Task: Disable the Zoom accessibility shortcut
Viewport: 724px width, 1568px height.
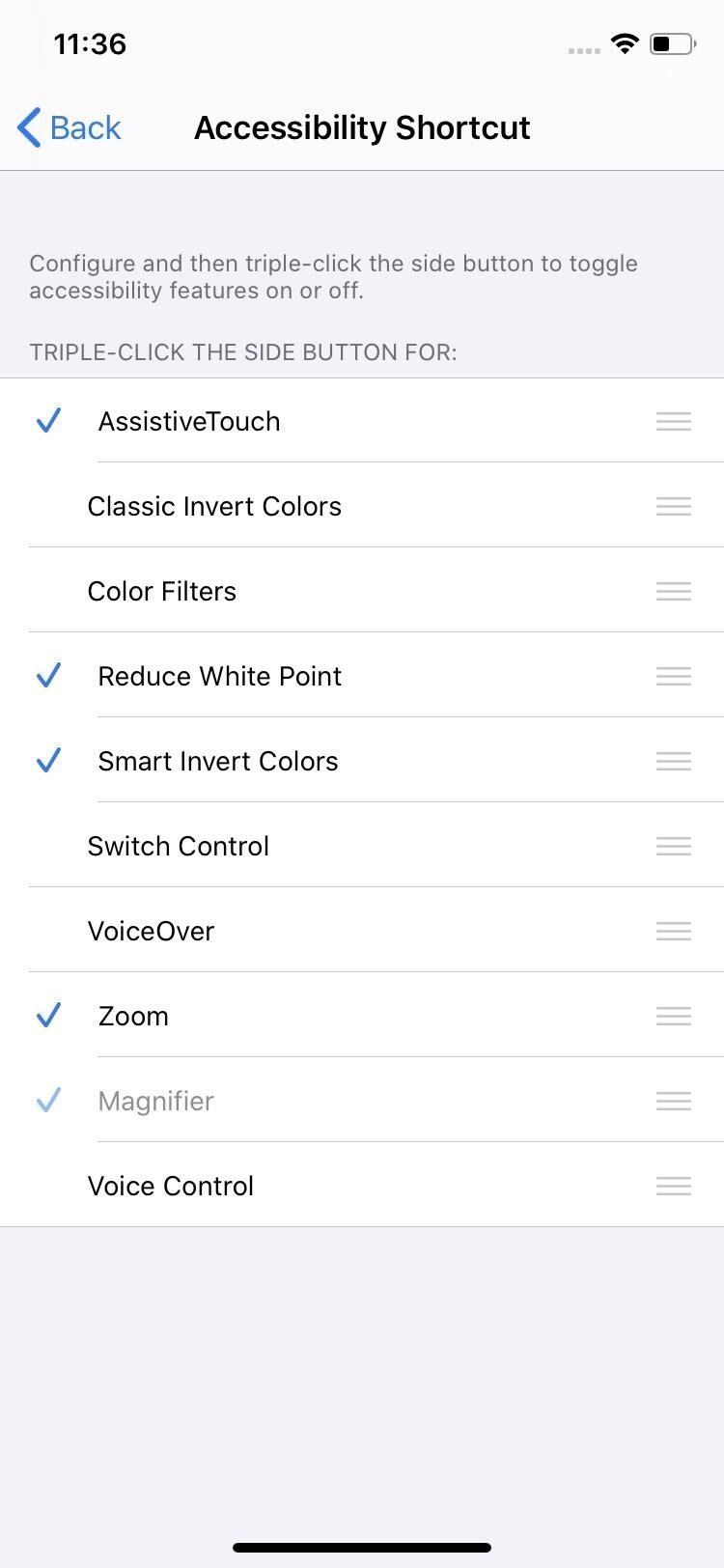Action: (47, 1016)
